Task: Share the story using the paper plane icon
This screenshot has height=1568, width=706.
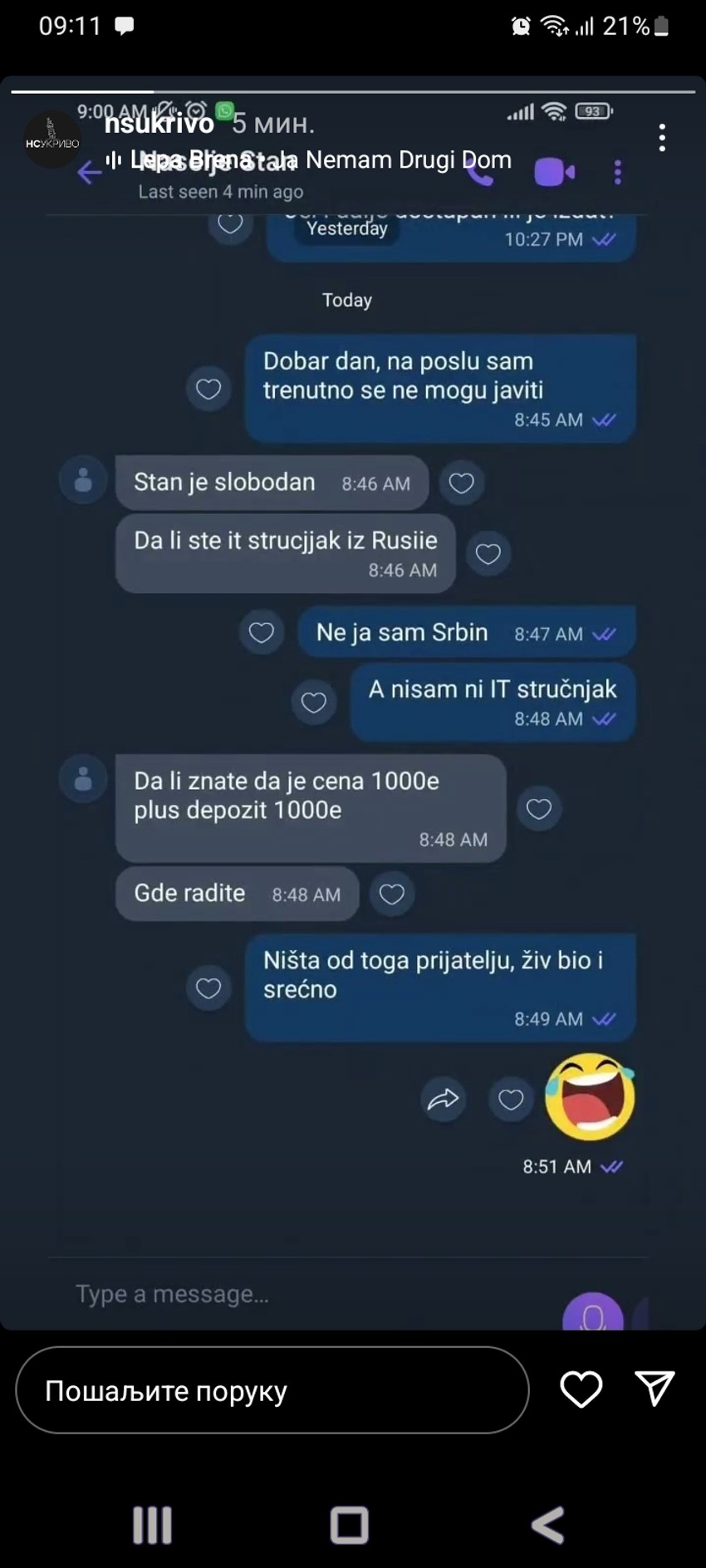Action: (x=655, y=1389)
